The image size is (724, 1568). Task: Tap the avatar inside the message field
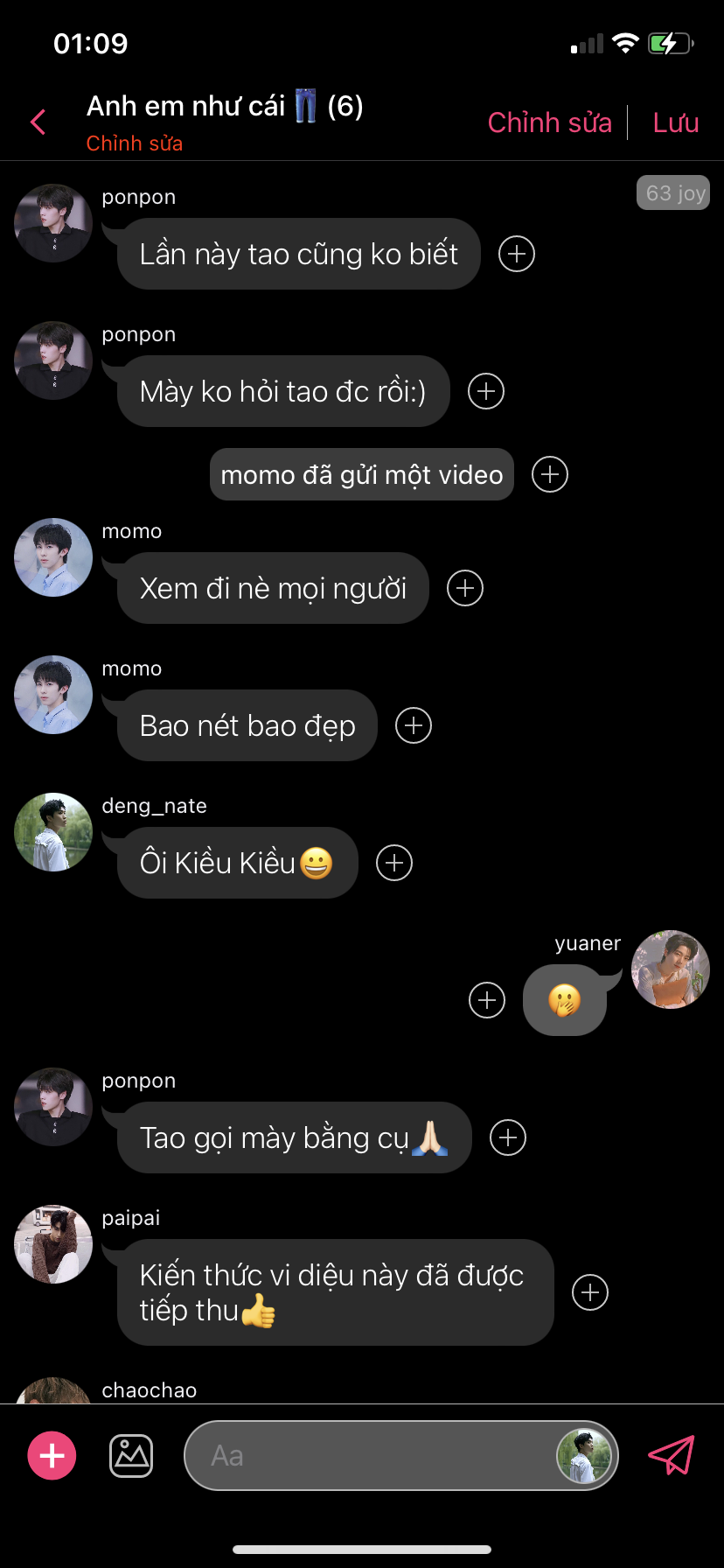[x=583, y=1456]
